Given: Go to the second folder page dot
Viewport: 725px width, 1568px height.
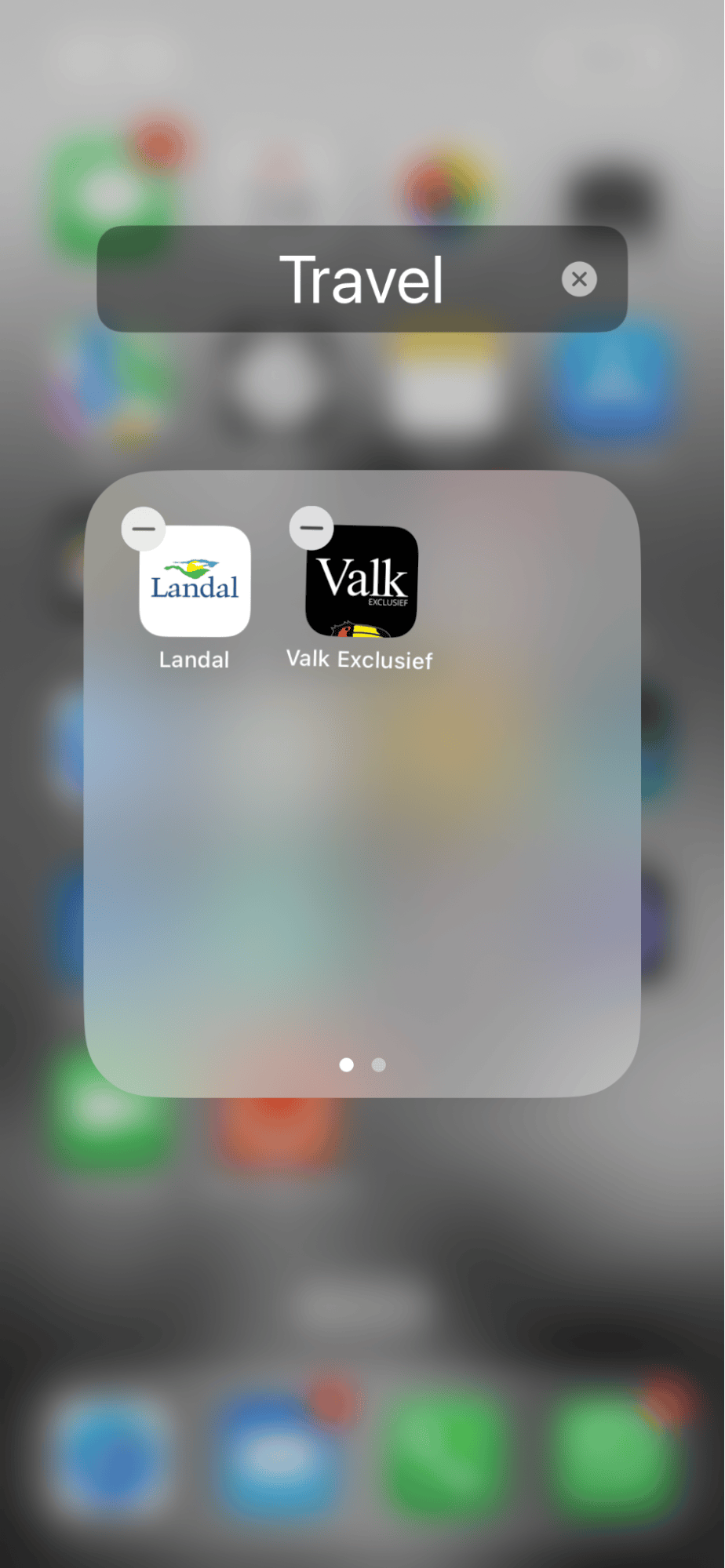Looking at the screenshot, I should pos(379,1064).
